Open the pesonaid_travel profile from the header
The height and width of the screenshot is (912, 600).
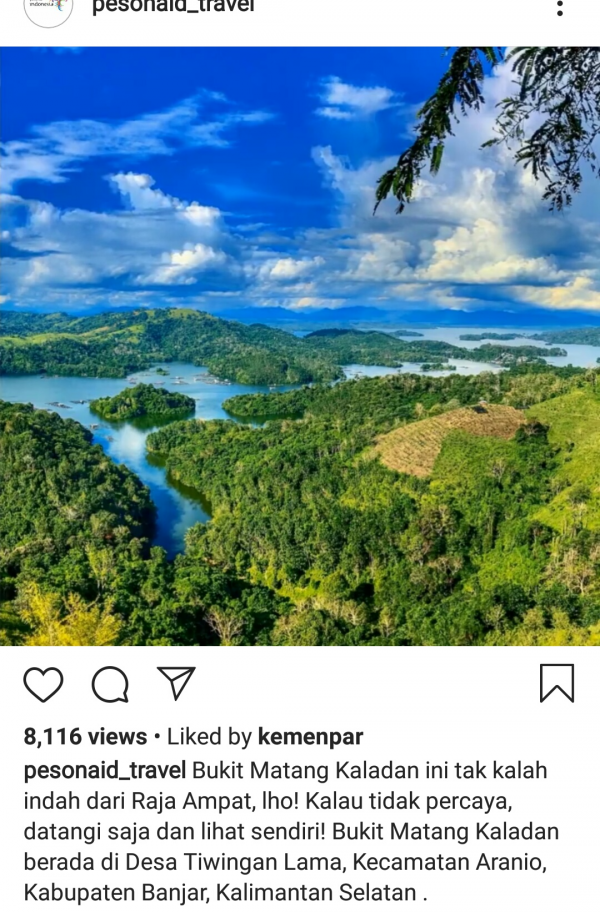click(173, 7)
